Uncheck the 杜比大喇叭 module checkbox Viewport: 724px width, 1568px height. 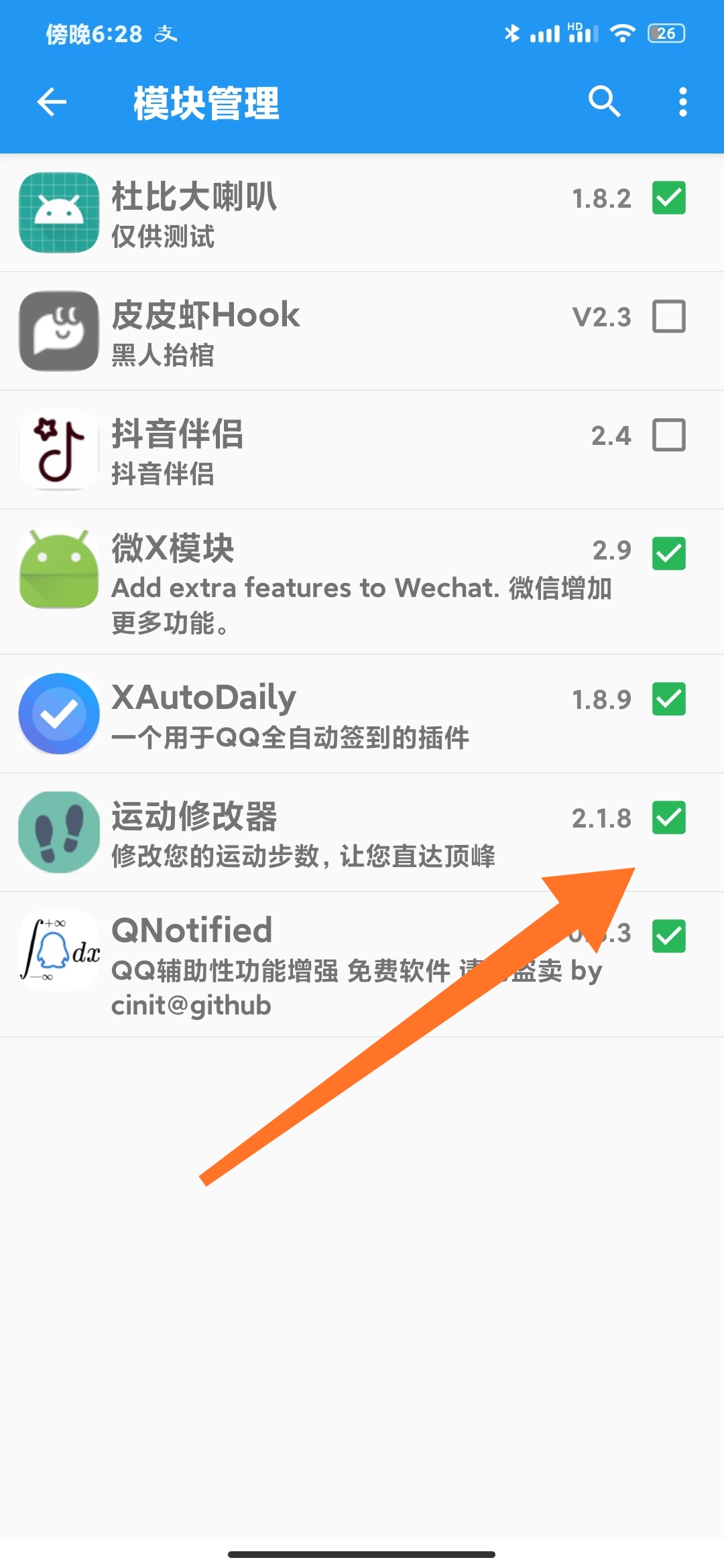(668, 198)
